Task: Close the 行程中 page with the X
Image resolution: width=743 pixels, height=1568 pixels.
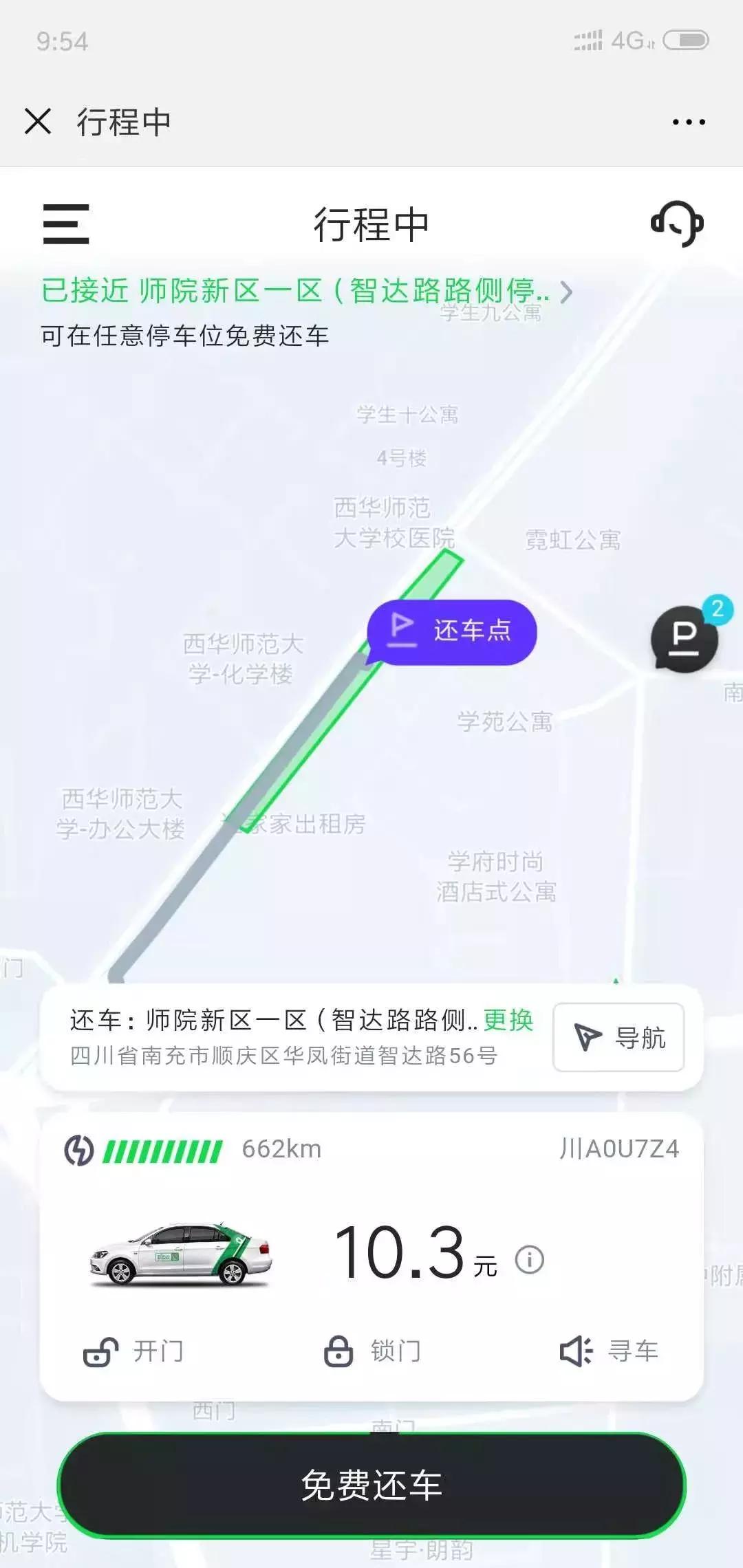Action: click(39, 120)
